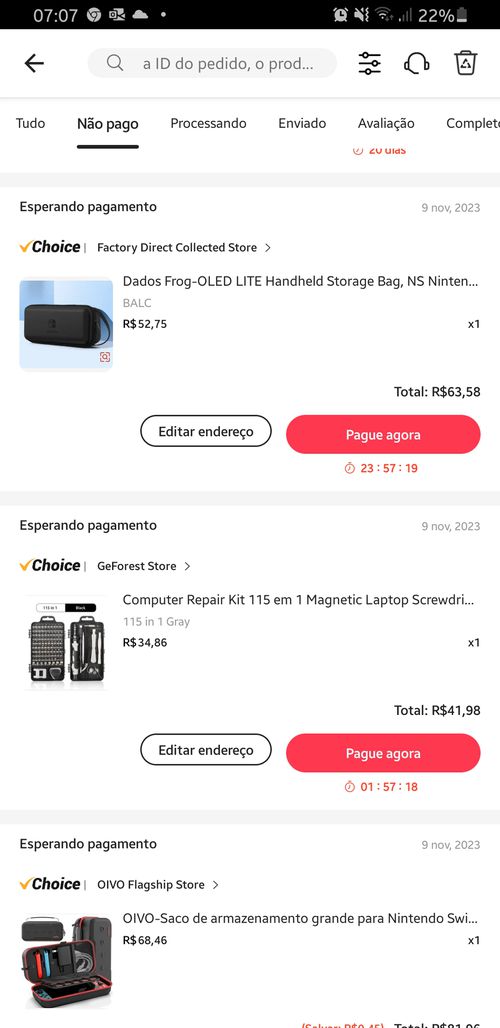Open the recycle trash bin icon
This screenshot has width=500, height=1028.
465,63
